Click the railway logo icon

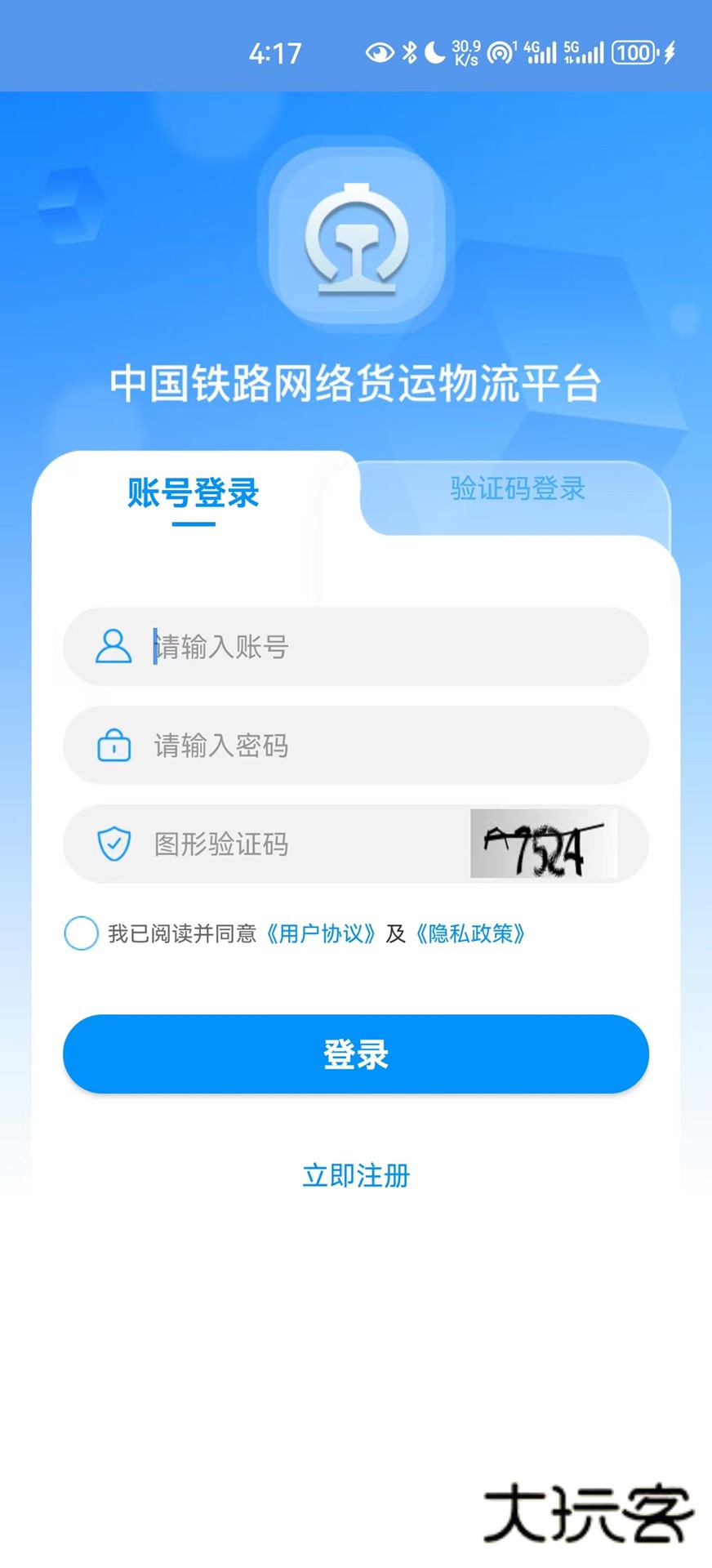tap(356, 241)
